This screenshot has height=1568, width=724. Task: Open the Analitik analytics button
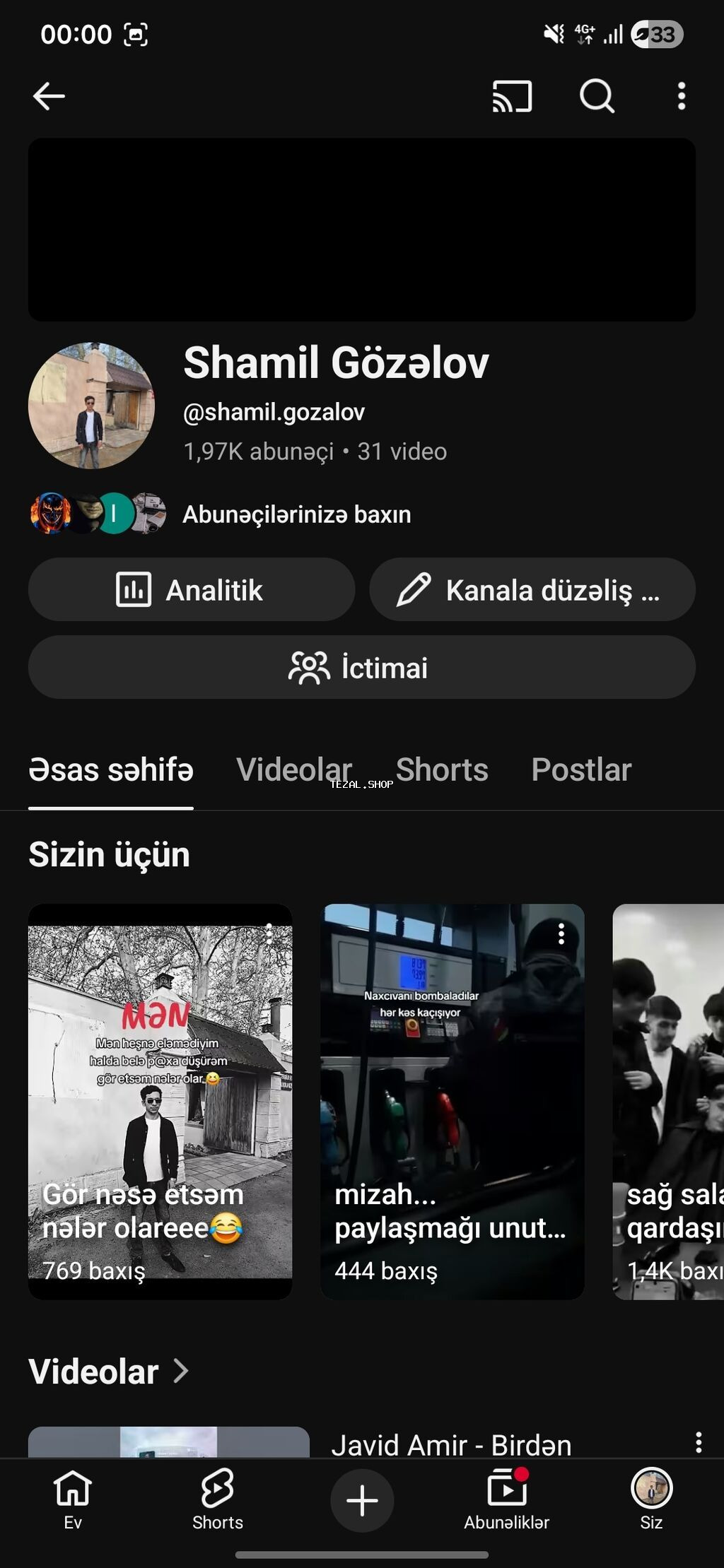190,589
